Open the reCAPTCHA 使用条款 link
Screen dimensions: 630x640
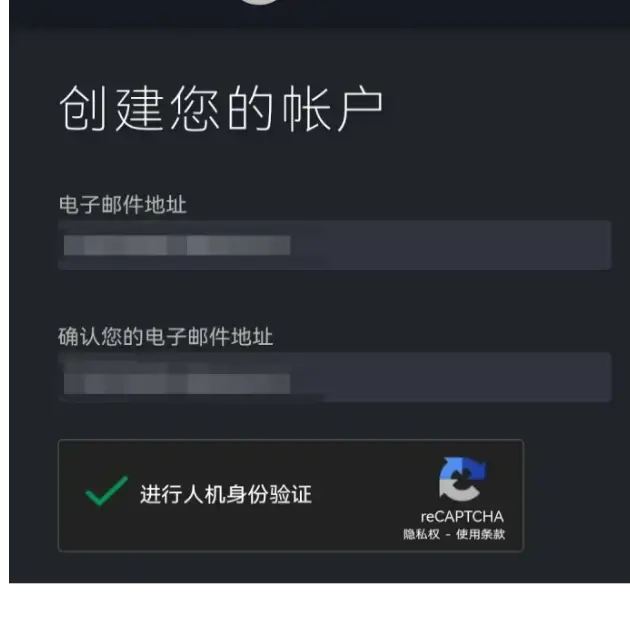(x=481, y=535)
